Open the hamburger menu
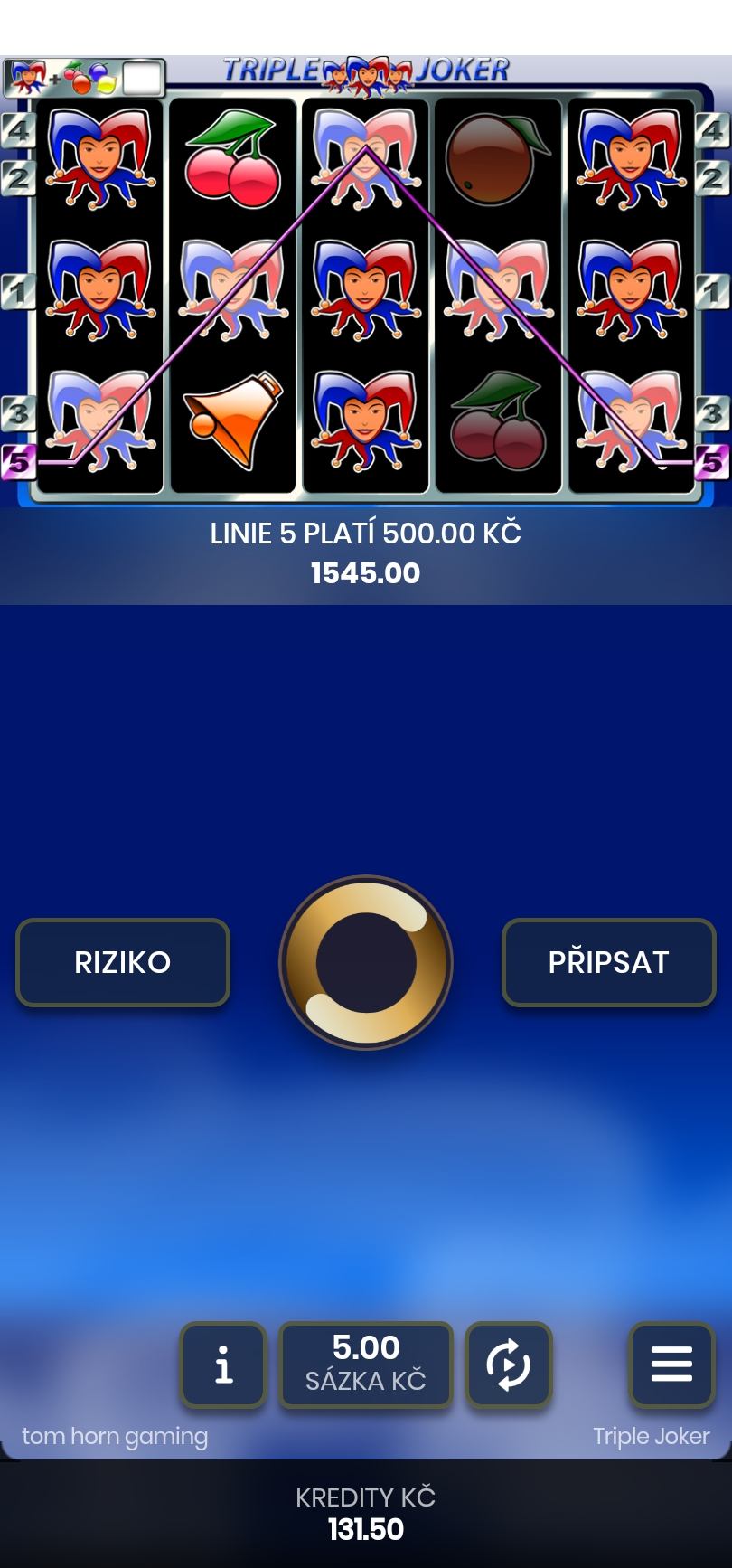 671,1365
